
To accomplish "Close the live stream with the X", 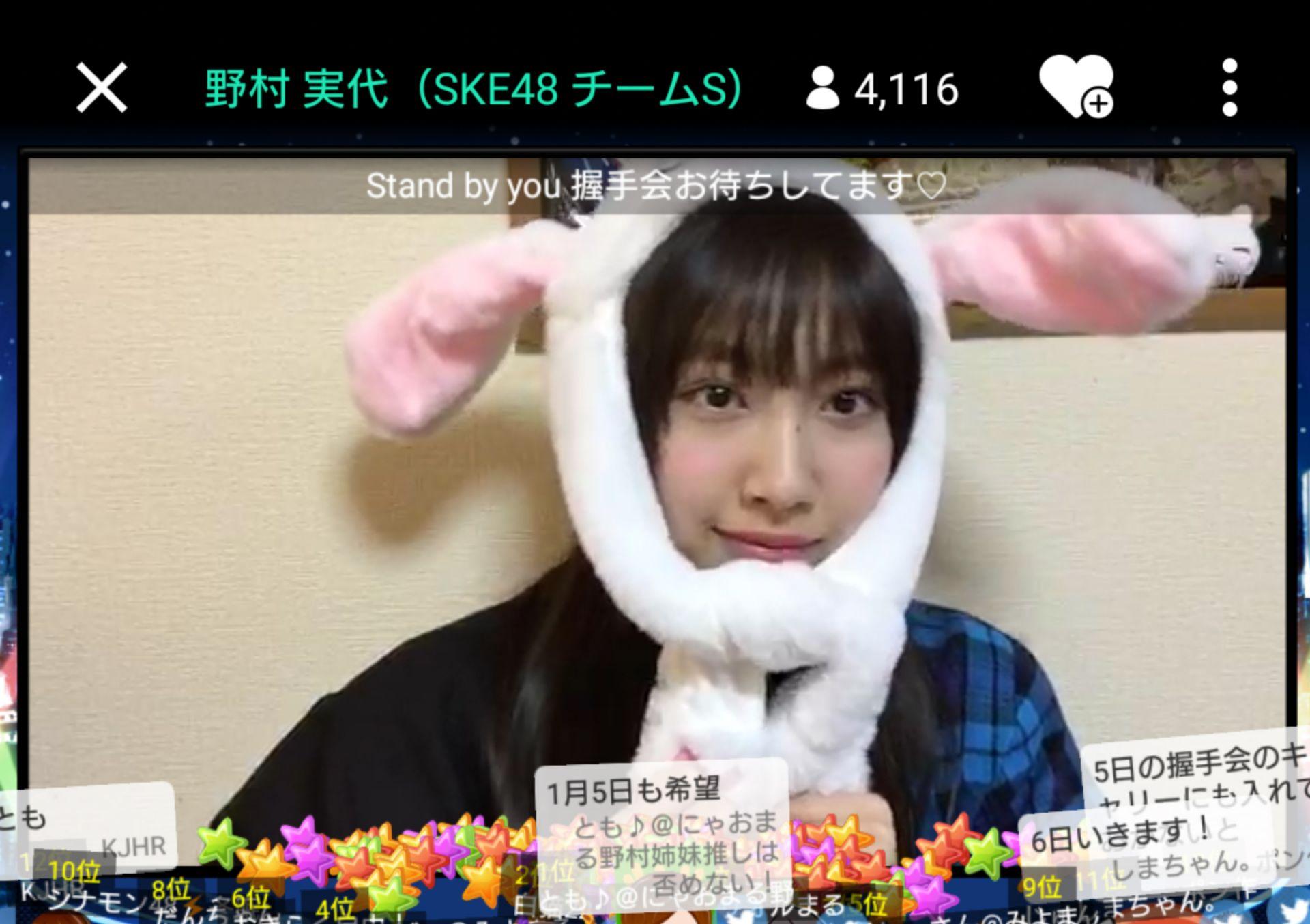I will (x=102, y=88).
